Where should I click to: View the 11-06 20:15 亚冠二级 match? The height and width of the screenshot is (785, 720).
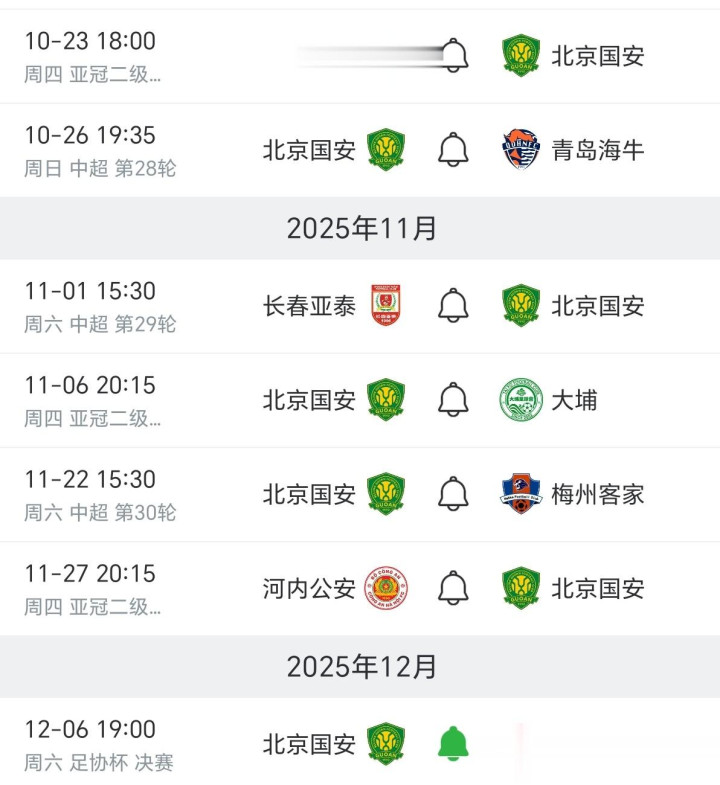tap(100, 401)
